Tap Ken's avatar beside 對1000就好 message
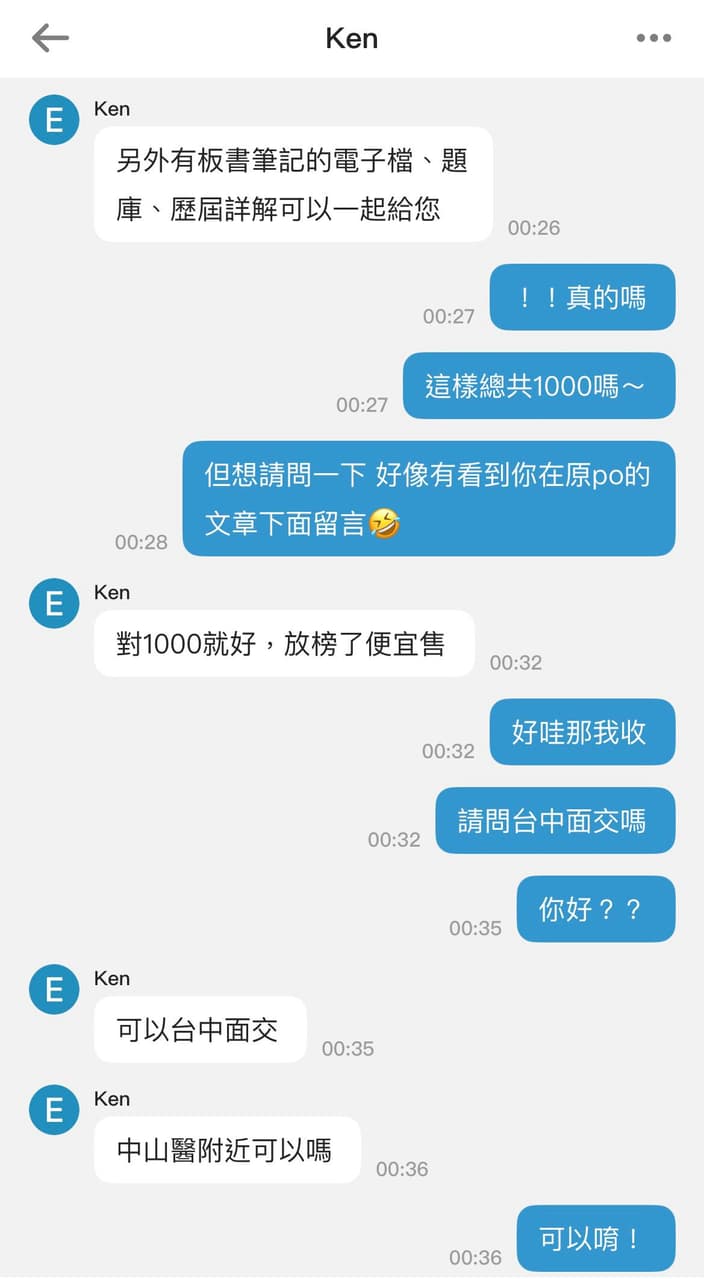The image size is (704, 1279). [54, 604]
